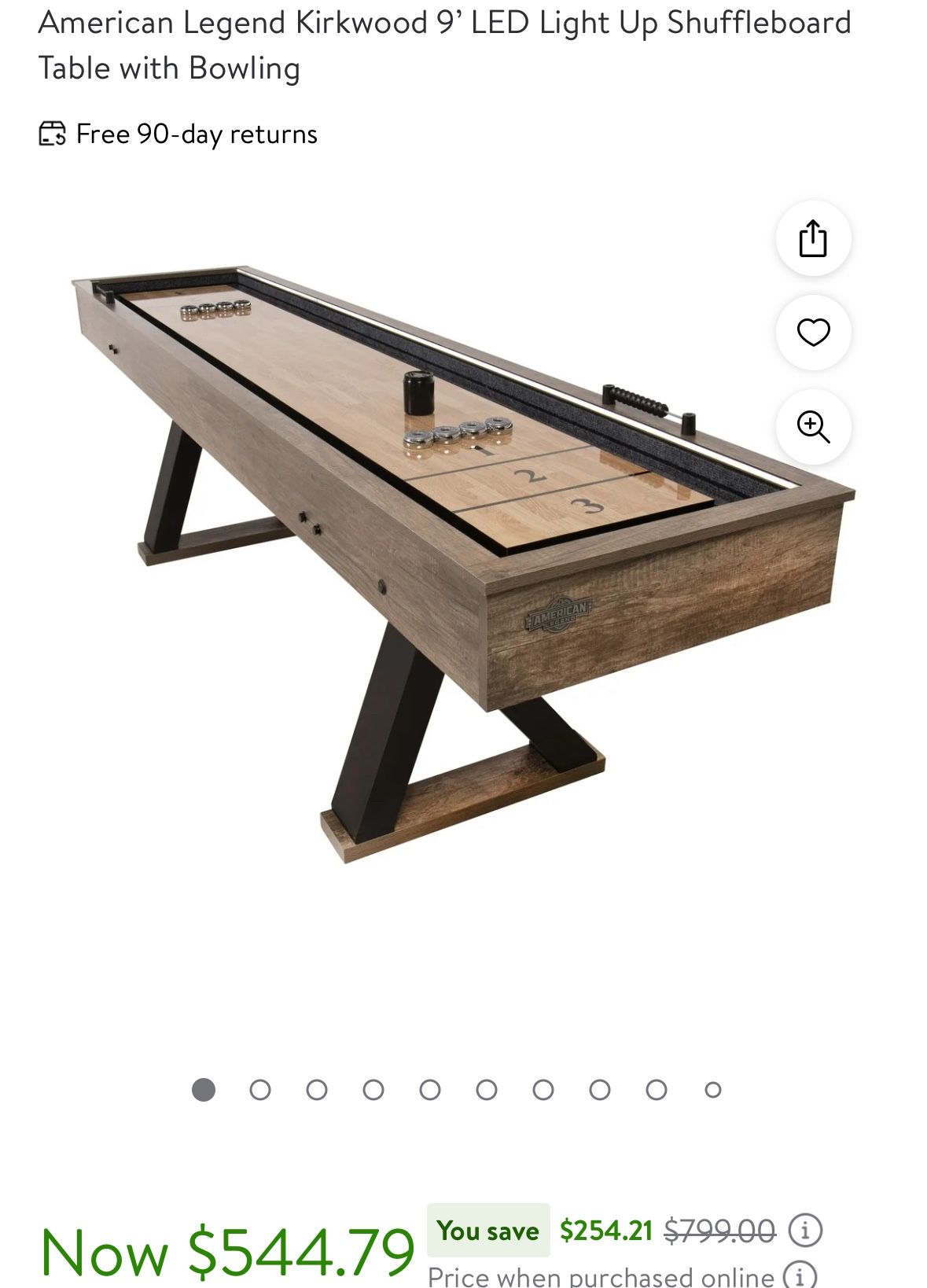
Task: Open info about price when purchased online
Action: coord(800,1275)
